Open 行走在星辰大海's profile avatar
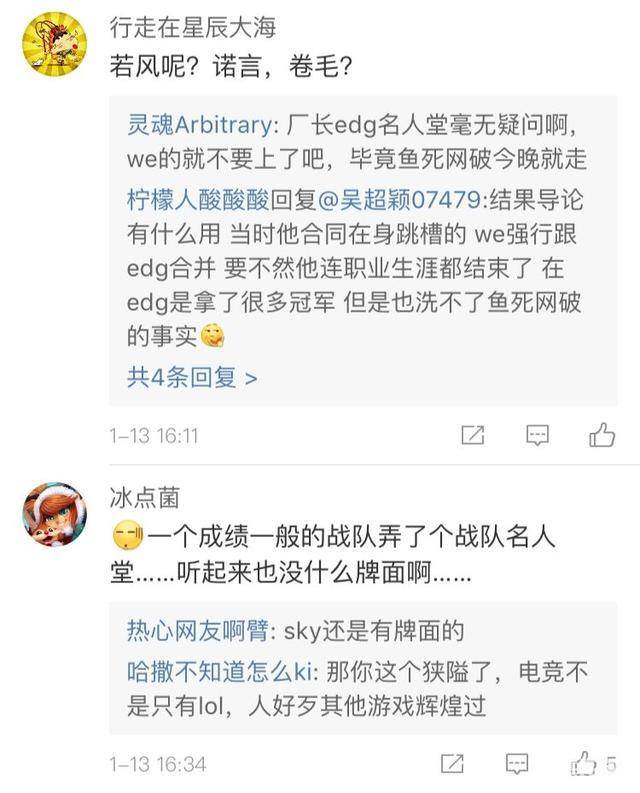 tap(53, 45)
